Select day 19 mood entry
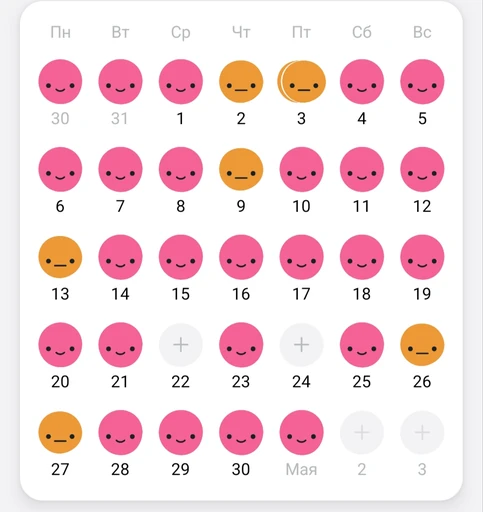This screenshot has height=512, width=483. click(x=422, y=257)
